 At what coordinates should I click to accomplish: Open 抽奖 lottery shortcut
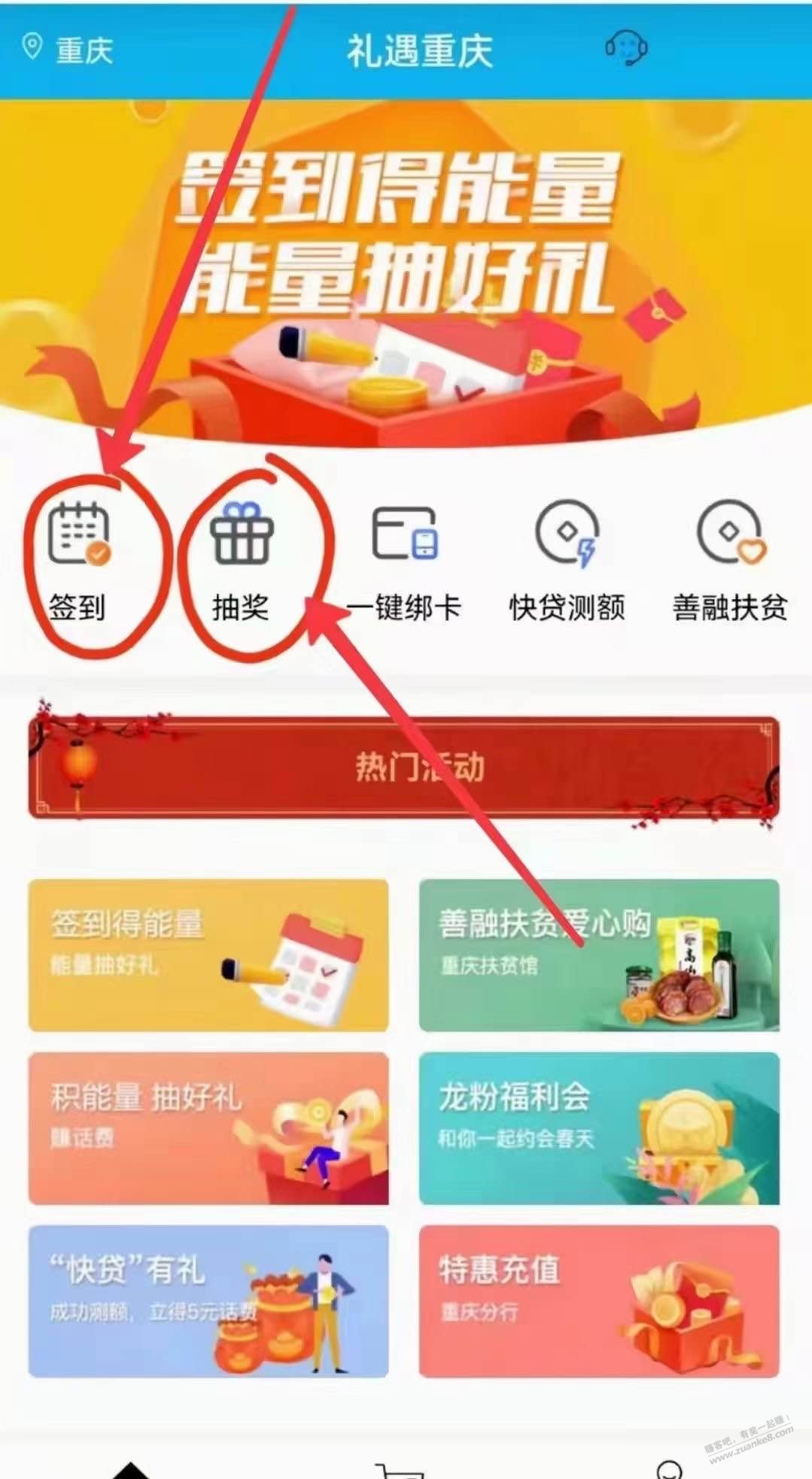[242, 561]
